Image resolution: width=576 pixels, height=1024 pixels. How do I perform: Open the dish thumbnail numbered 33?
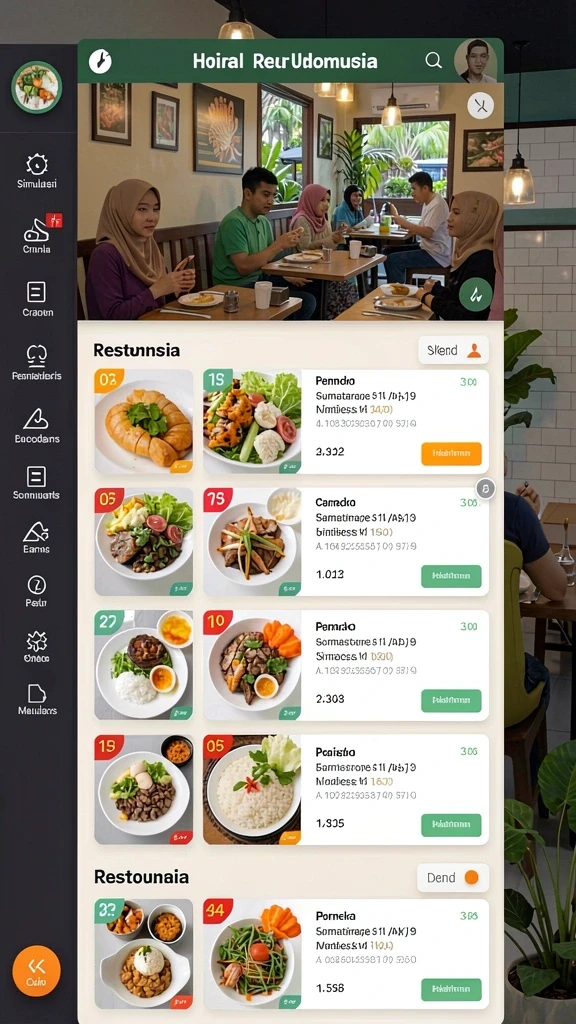(x=144, y=953)
